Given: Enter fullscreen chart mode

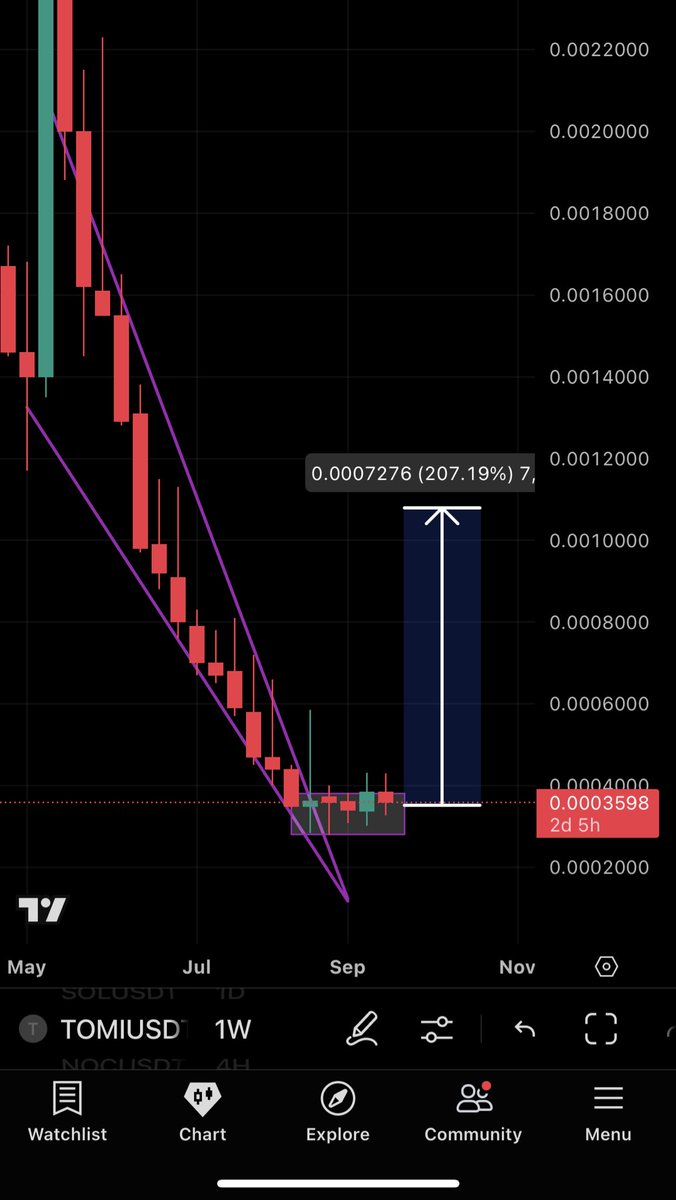Looking at the screenshot, I should click(600, 1029).
